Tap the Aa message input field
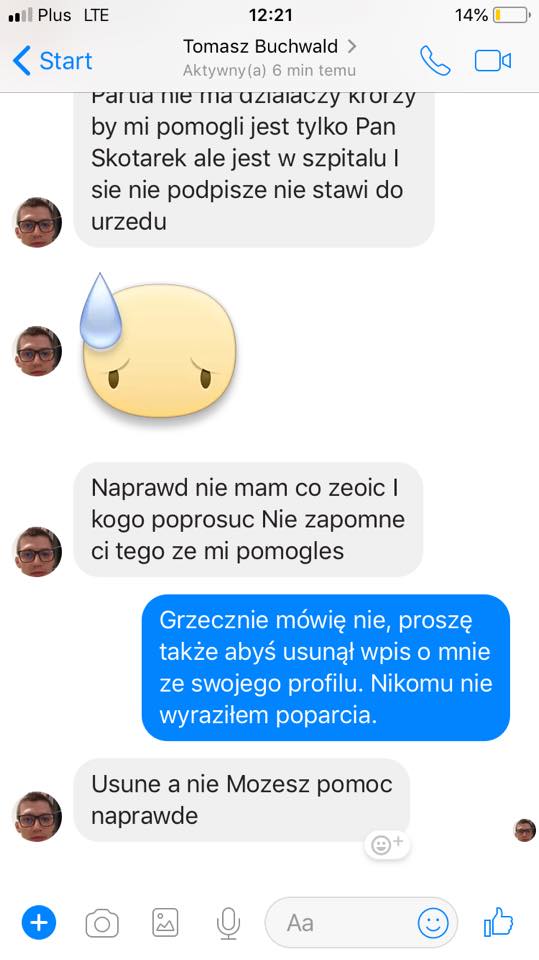This screenshot has width=539, height=960. 361,923
